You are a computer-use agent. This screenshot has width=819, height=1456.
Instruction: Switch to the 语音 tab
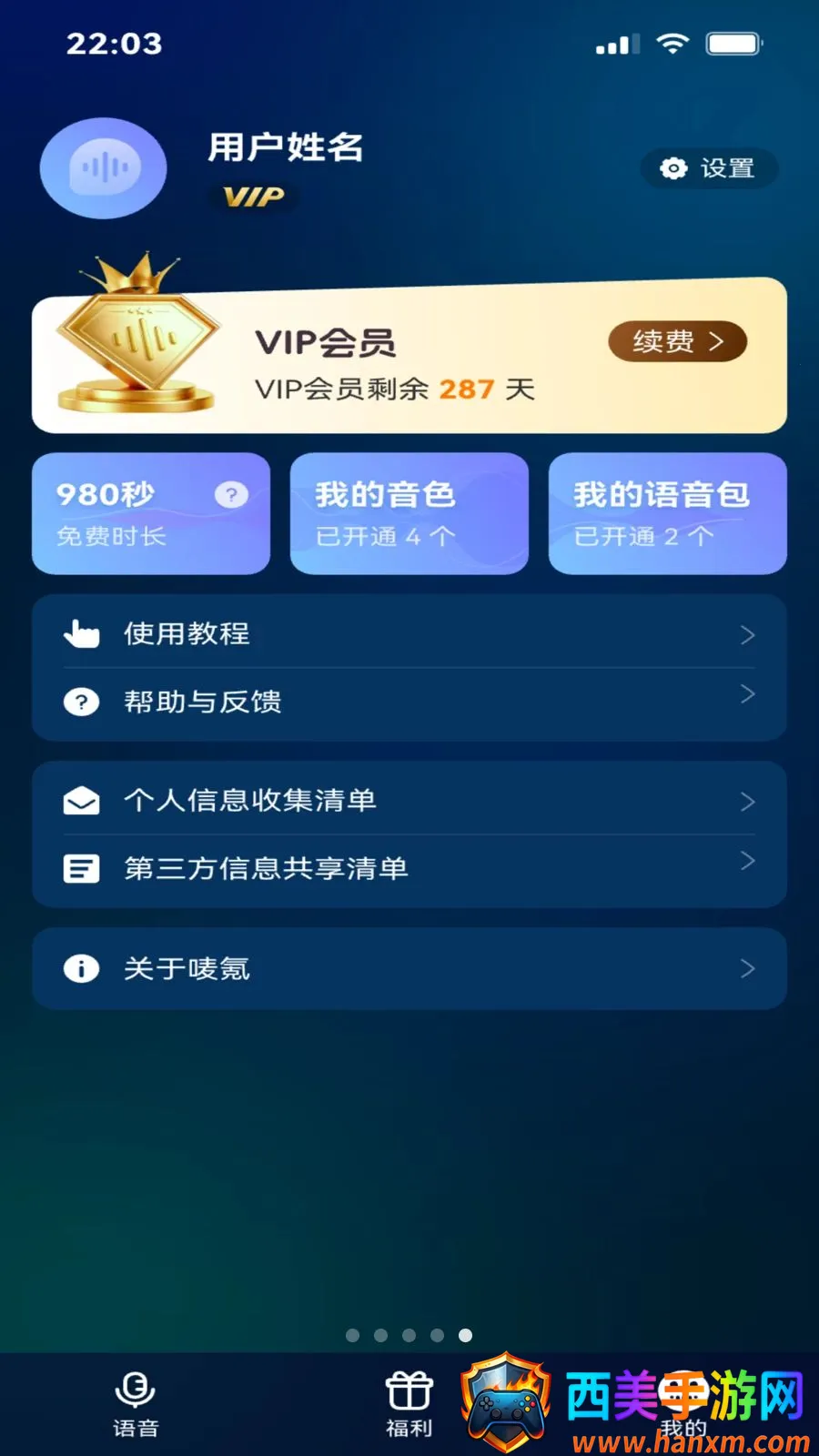(136, 1405)
